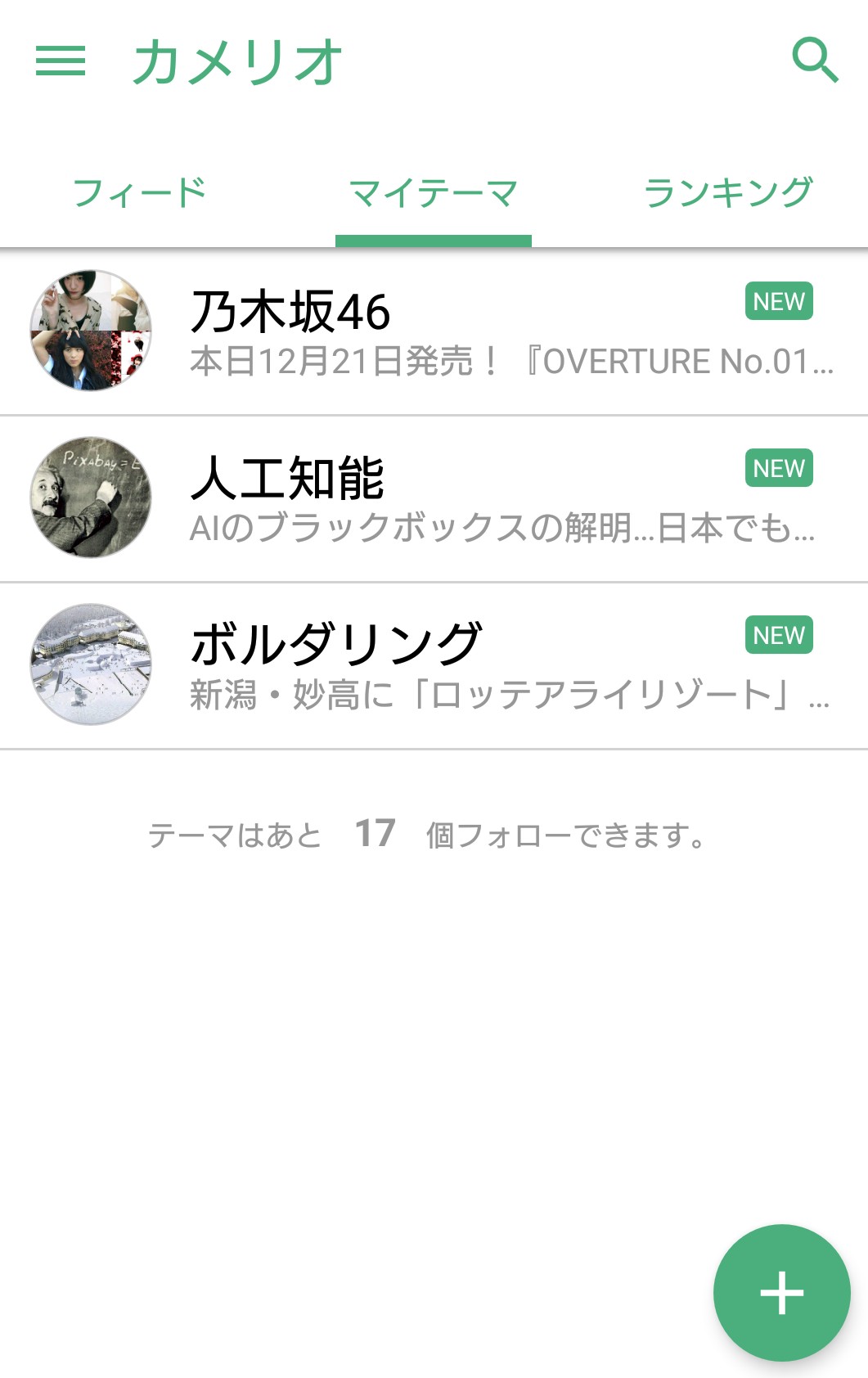Open the hamburger navigation drawer
The image size is (868, 1378).
click(x=61, y=61)
